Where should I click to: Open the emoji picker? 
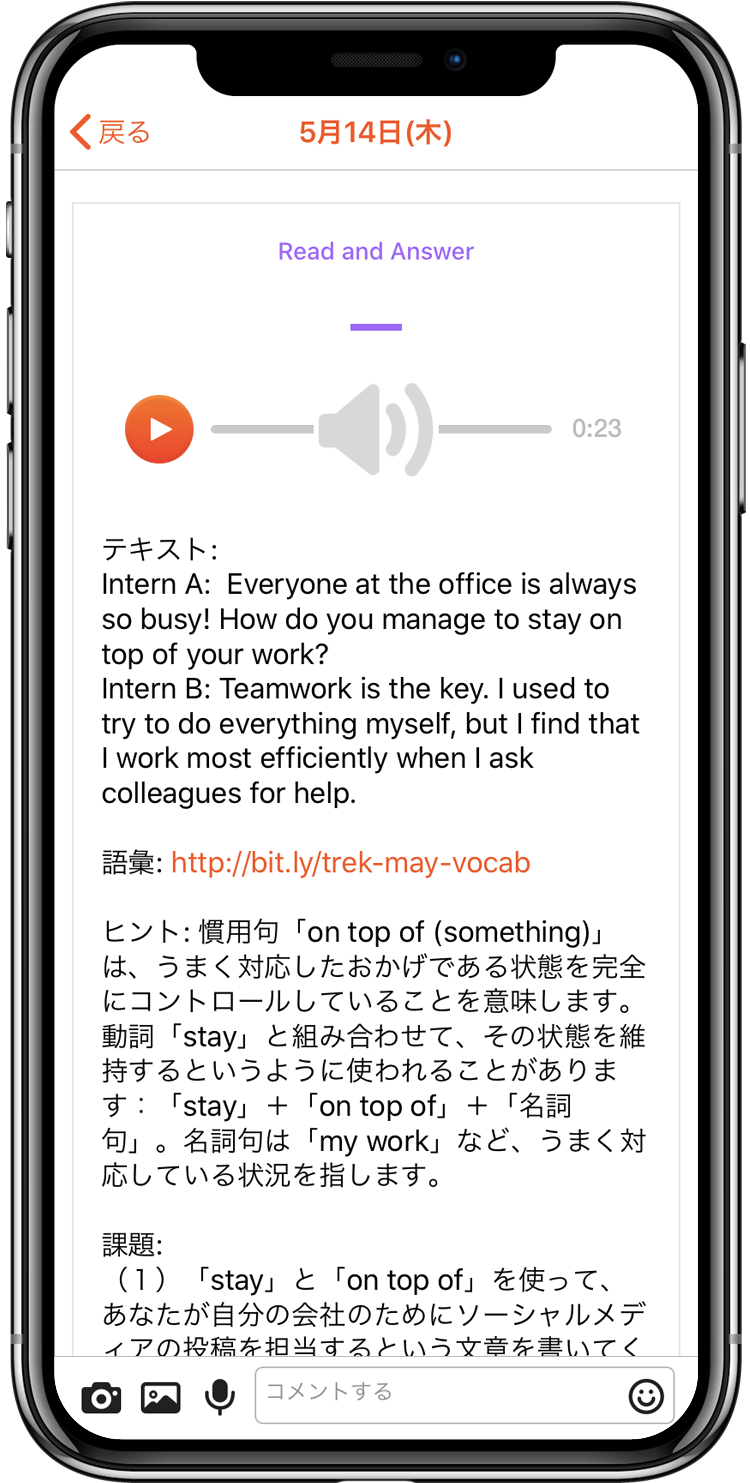coord(646,1396)
